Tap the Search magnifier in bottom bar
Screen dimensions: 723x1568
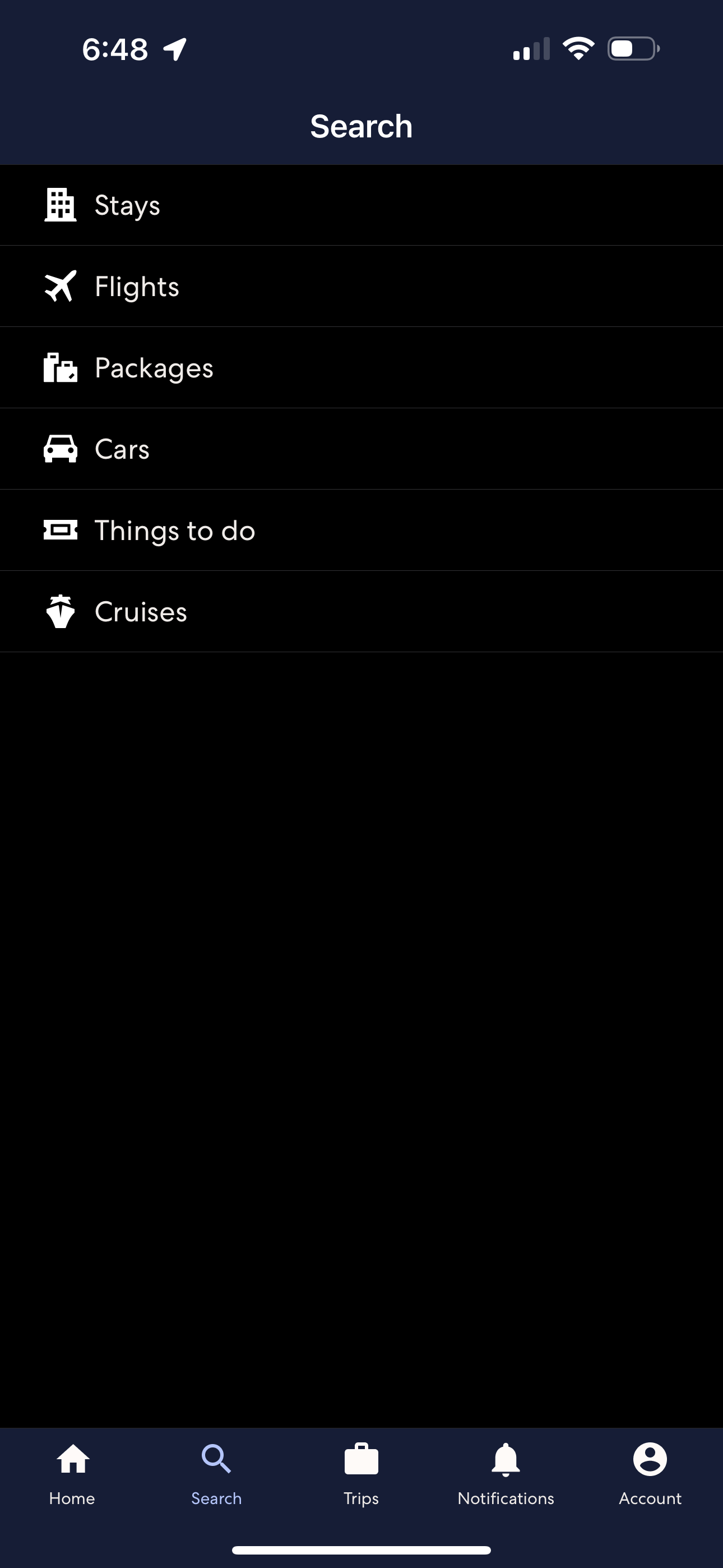pyautogui.click(x=216, y=1473)
